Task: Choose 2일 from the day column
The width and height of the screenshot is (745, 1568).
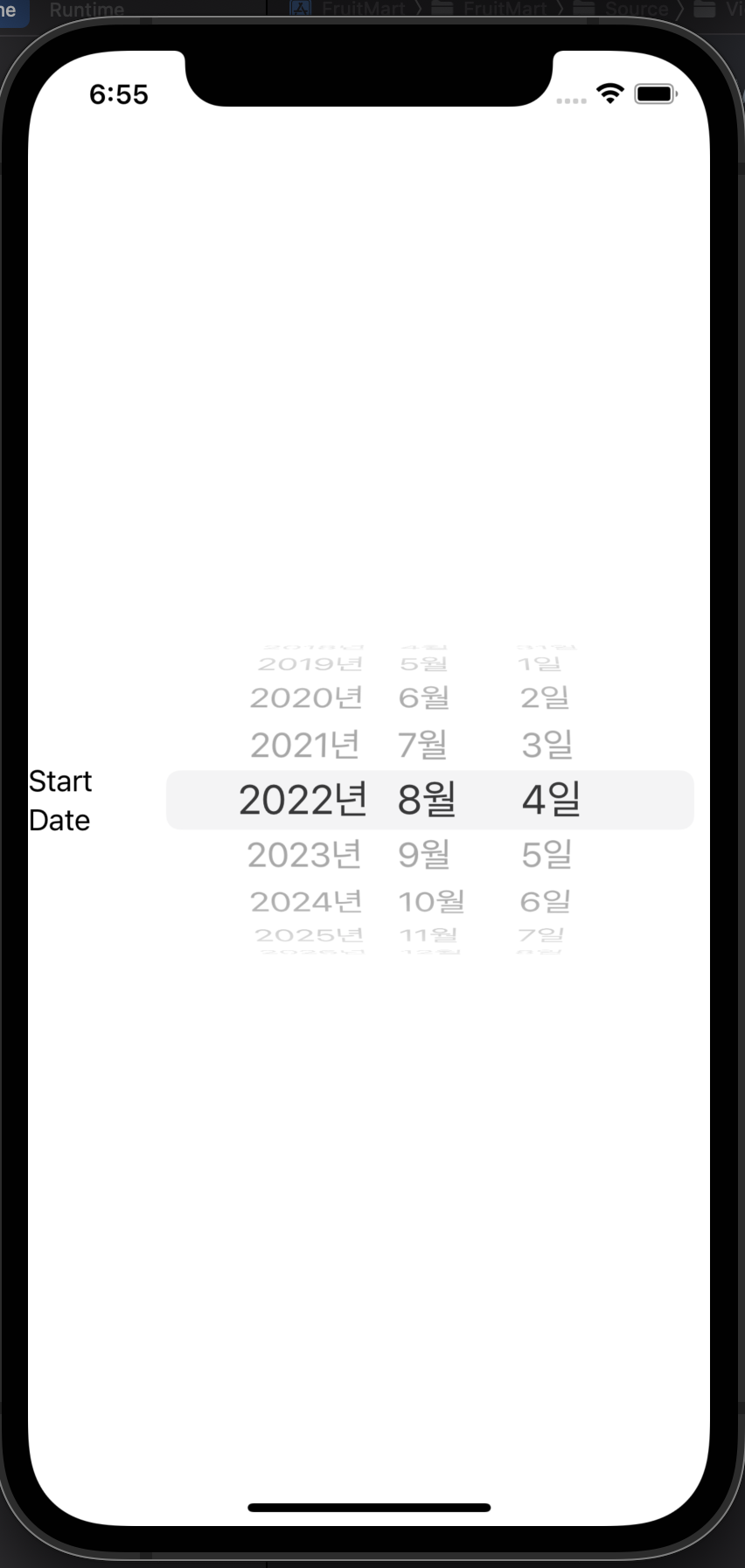Action: pyautogui.click(x=545, y=697)
